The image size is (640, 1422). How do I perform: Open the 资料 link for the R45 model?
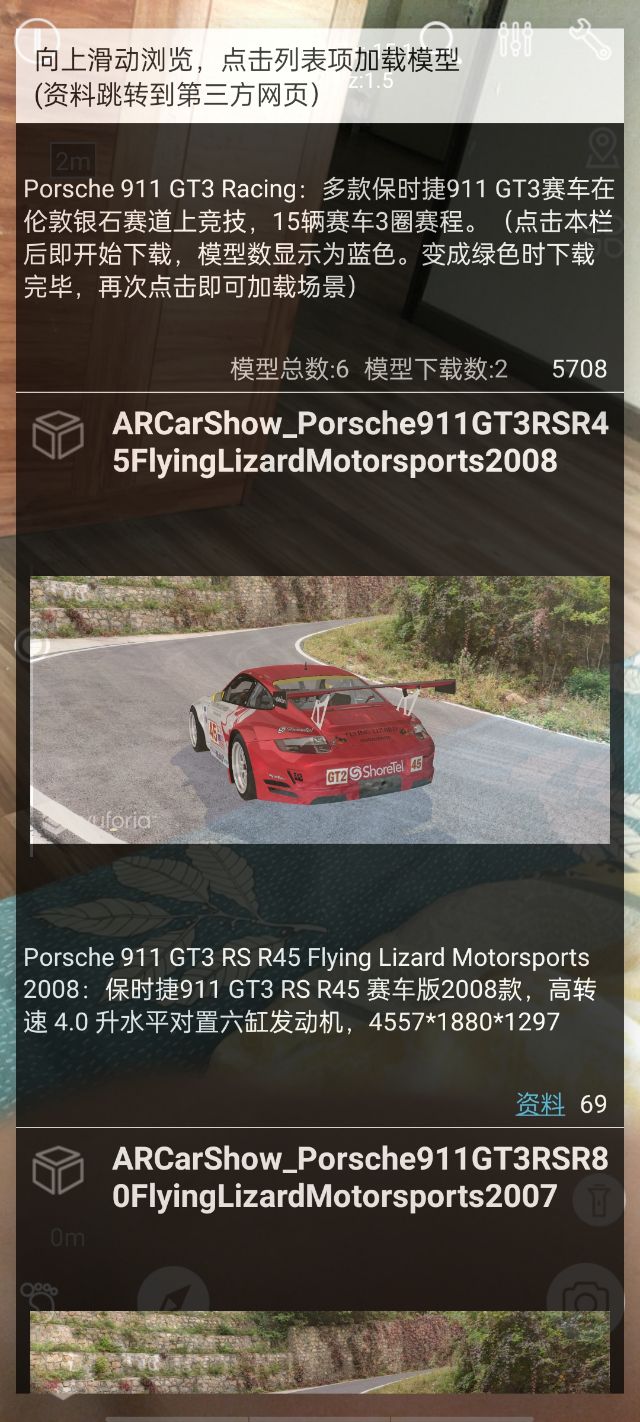tap(540, 1104)
